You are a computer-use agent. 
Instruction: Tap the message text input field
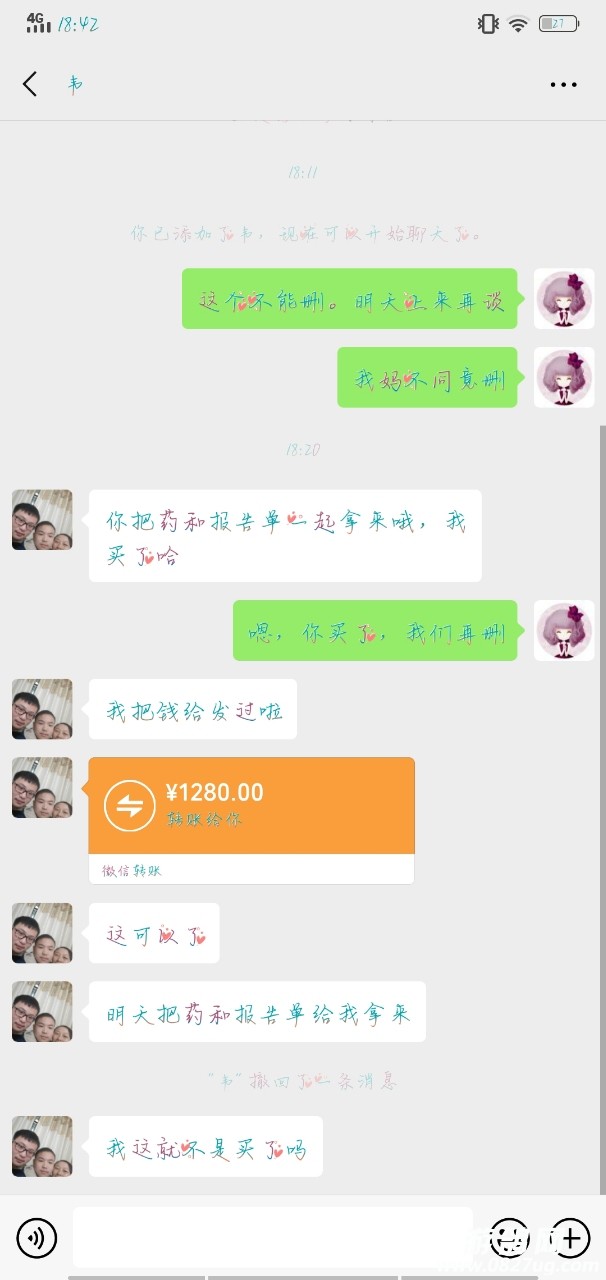(x=272, y=1237)
